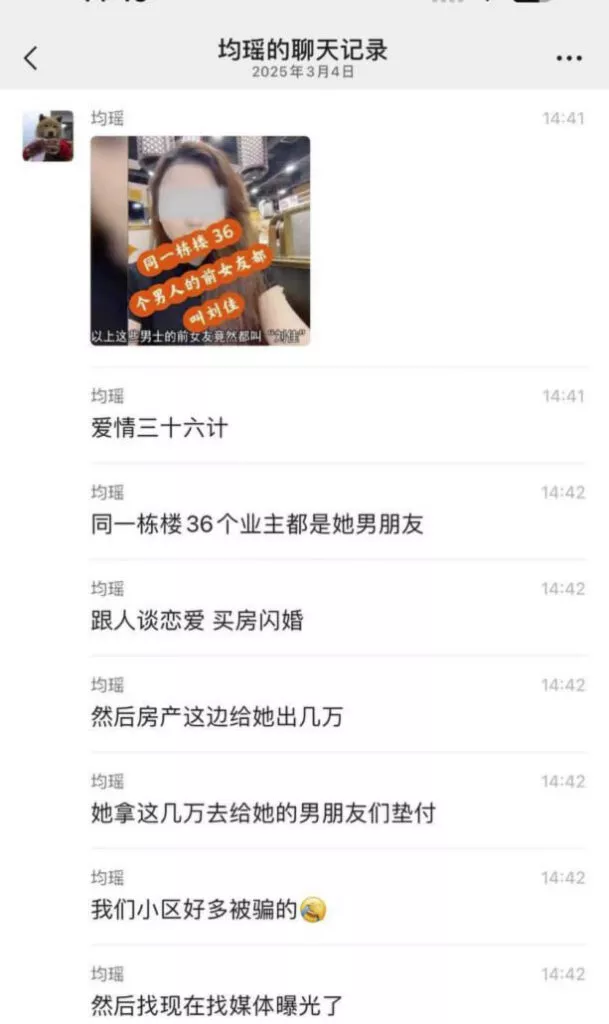This screenshot has height=1024, width=609.
Task: Open the three-dot more options menu
Action: [568, 59]
